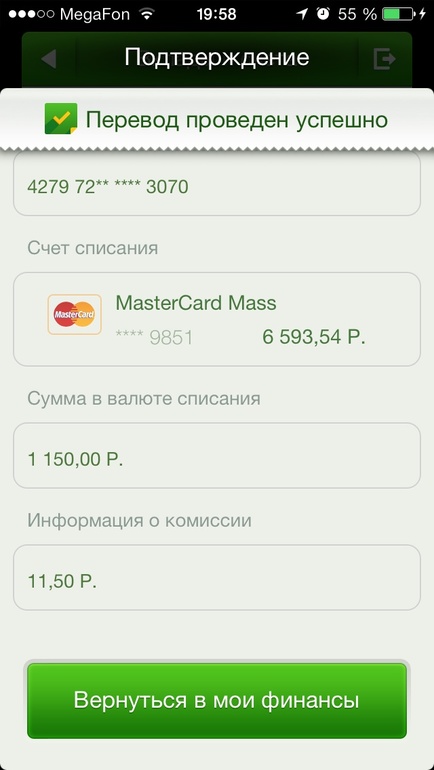Tap Вернуться в мои финансы button
Viewport: 434px width, 770px height.
click(217, 700)
